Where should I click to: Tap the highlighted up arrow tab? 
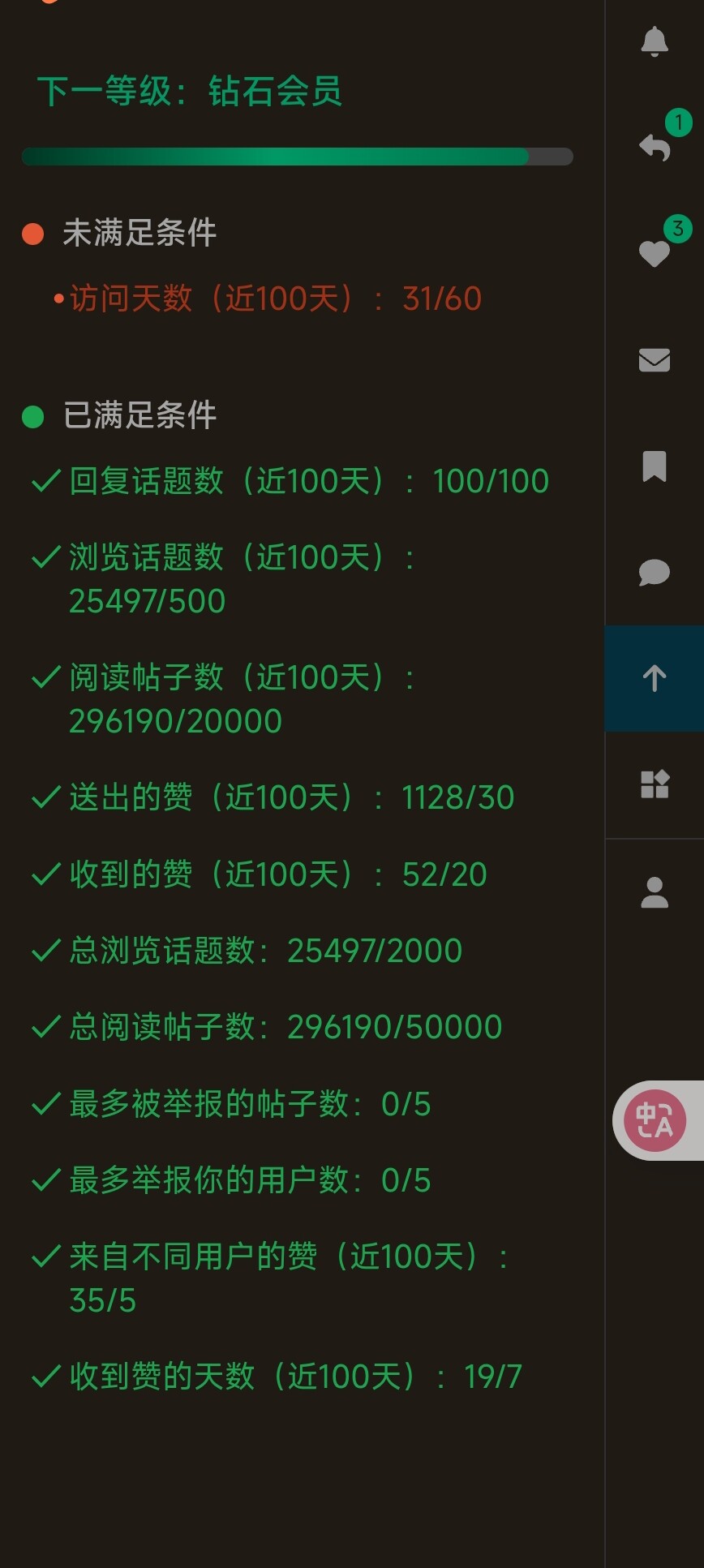[x=655, y=678]
